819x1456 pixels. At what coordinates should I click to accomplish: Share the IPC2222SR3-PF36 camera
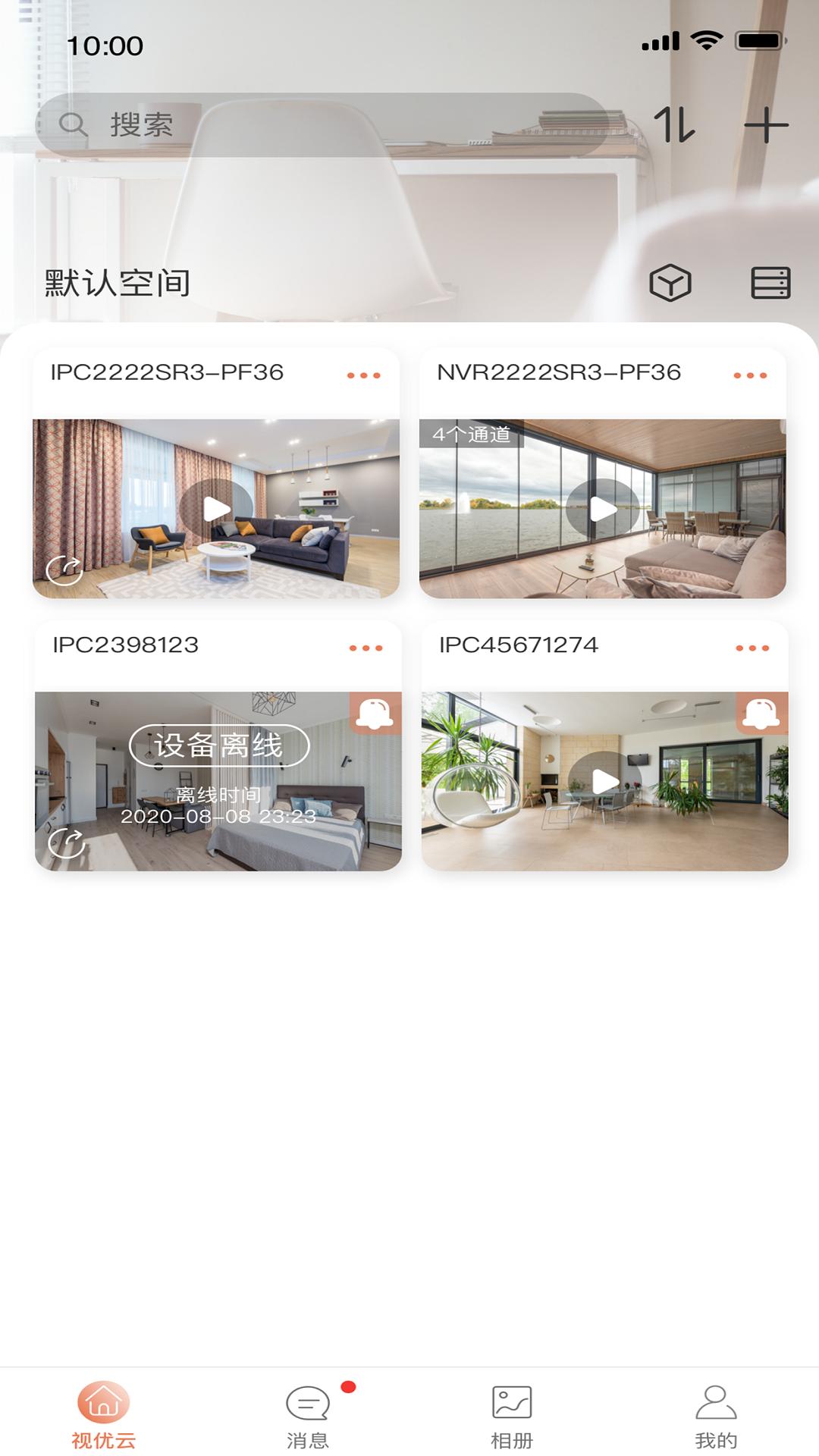[64, 570]
